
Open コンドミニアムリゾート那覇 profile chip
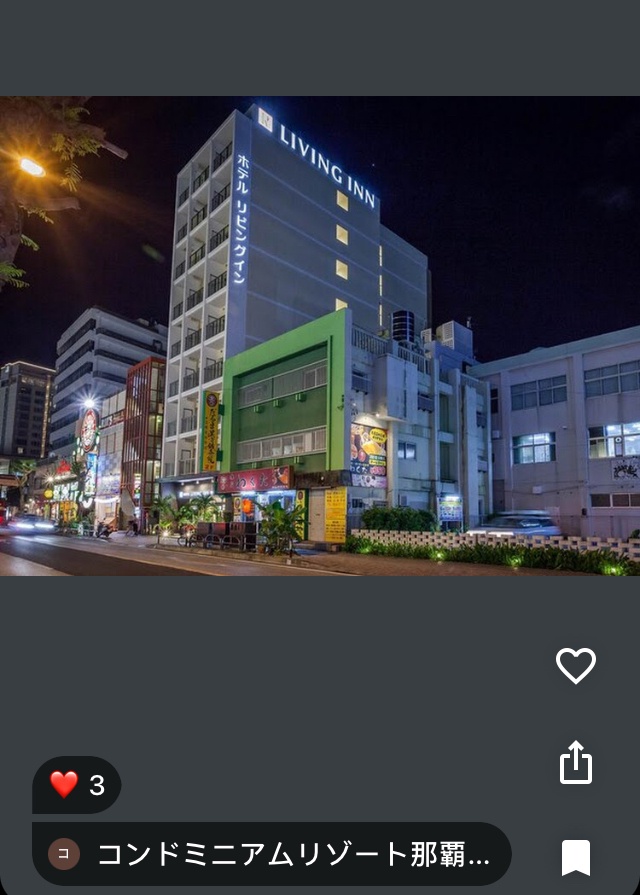coord(271,854)
